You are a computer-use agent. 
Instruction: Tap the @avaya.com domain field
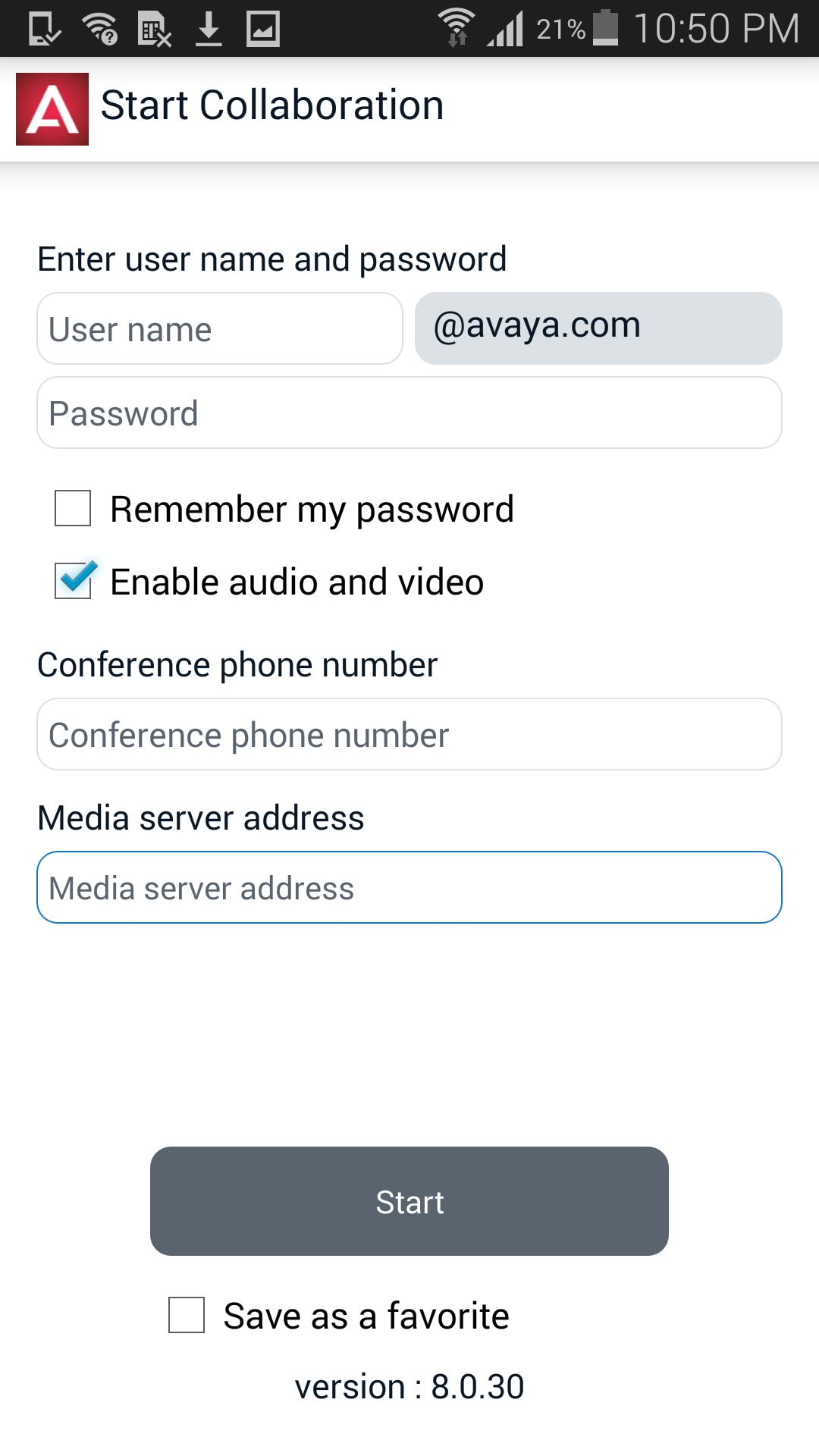tap(598, 328)
